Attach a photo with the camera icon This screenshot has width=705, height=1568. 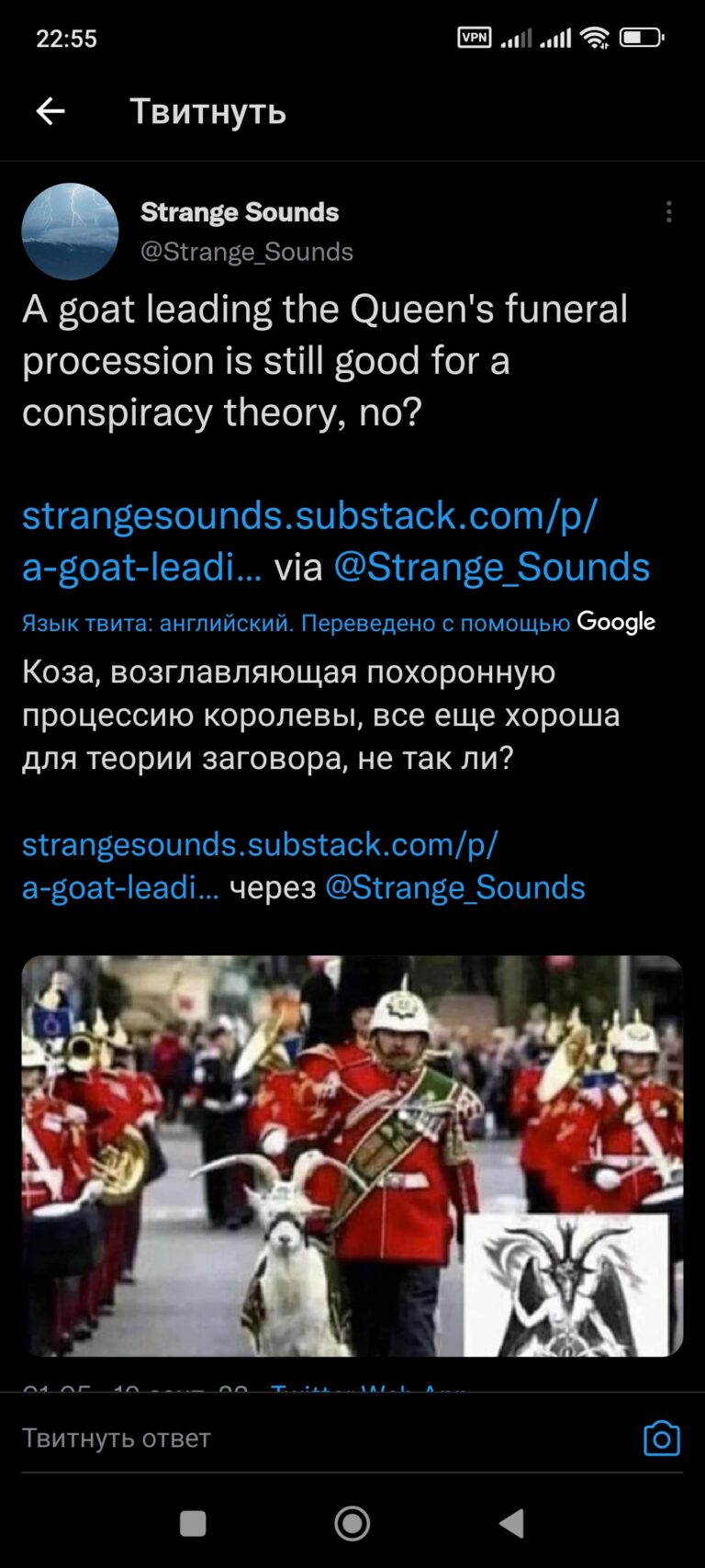coord(662,1438)
